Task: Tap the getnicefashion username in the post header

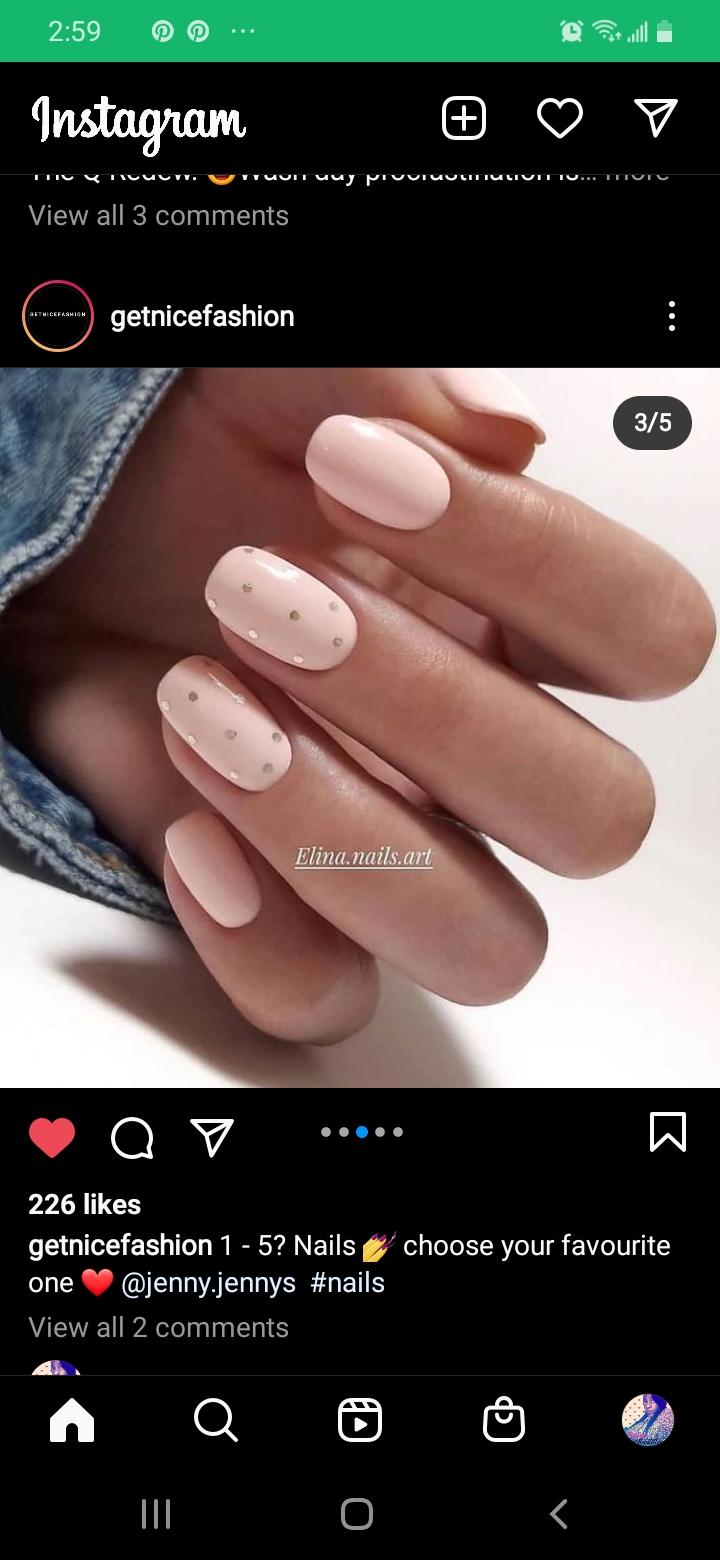Action: coord(202,316)
